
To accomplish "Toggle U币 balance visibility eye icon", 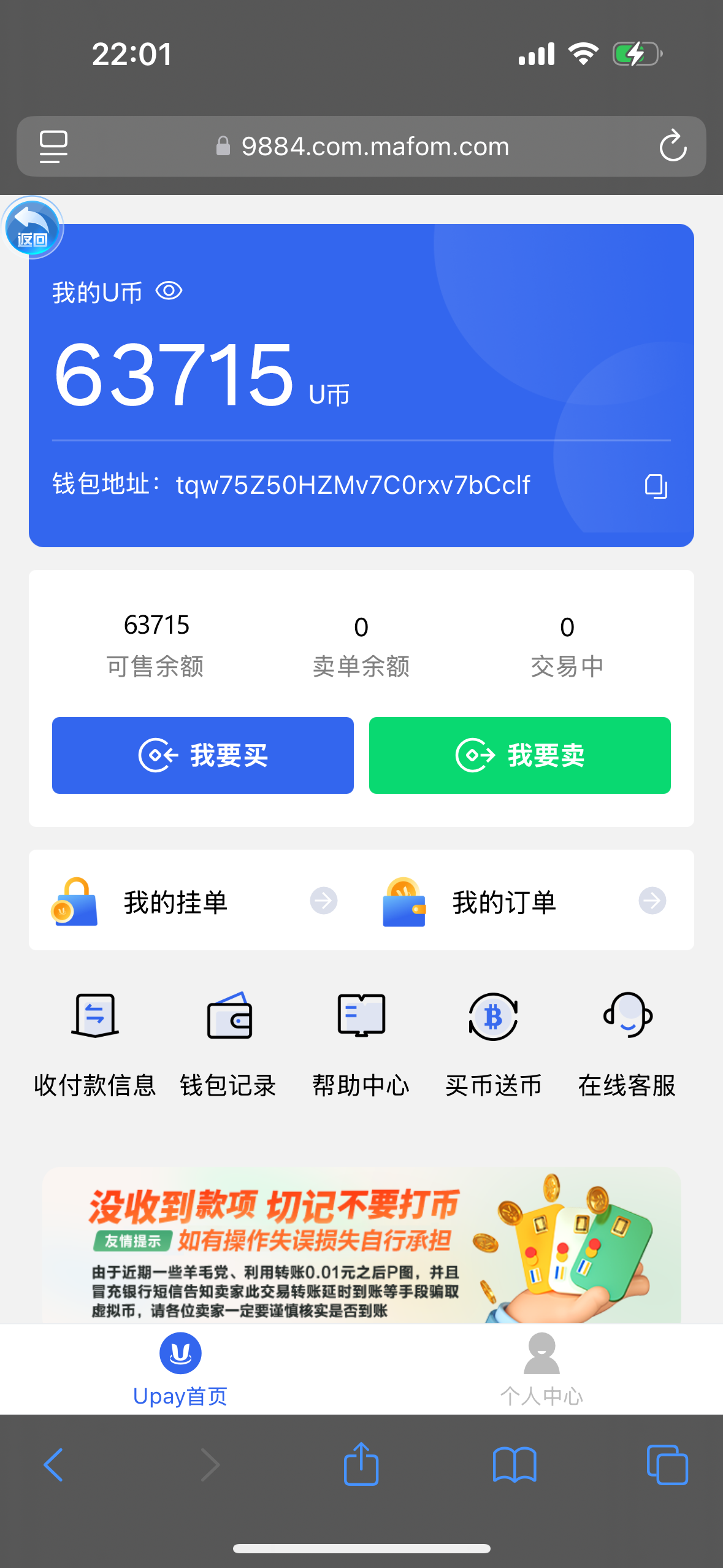I will coord(169,291).
